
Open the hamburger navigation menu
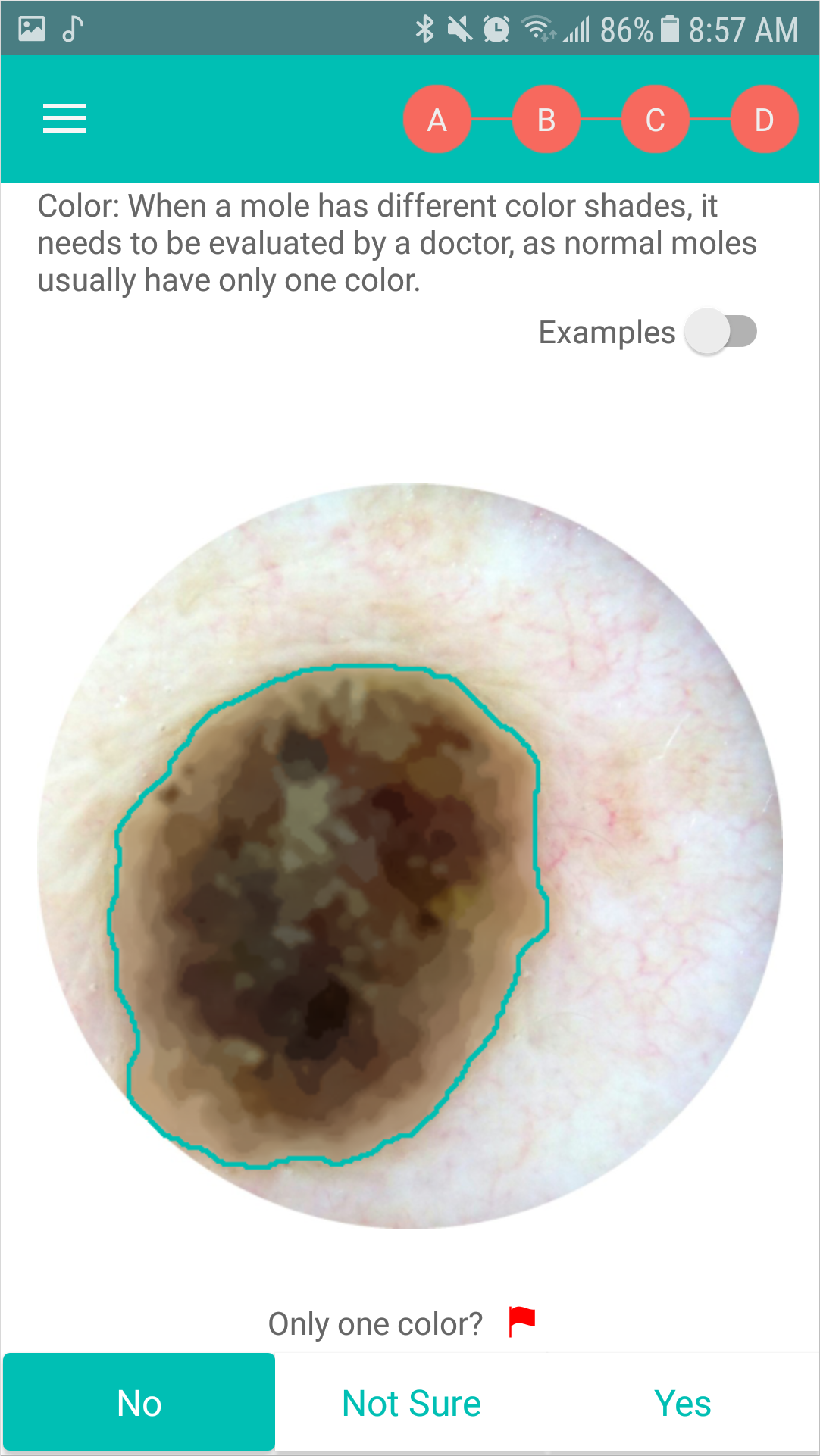click(x=64, y=119)
